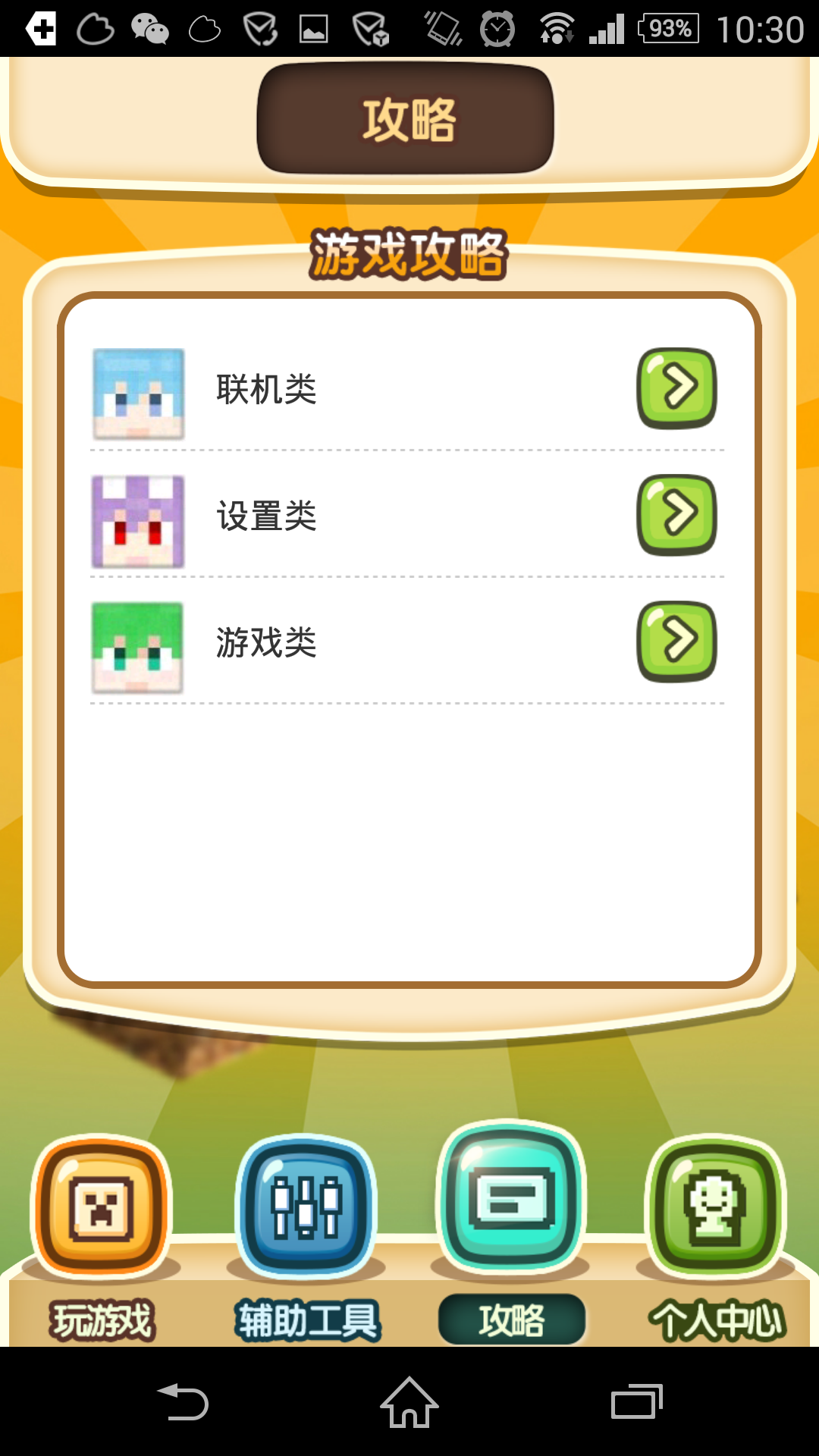This screenshot has width=819, height=1456.
Task: Tap the alarm clock status bar icon
Action: tap(497, 30)
